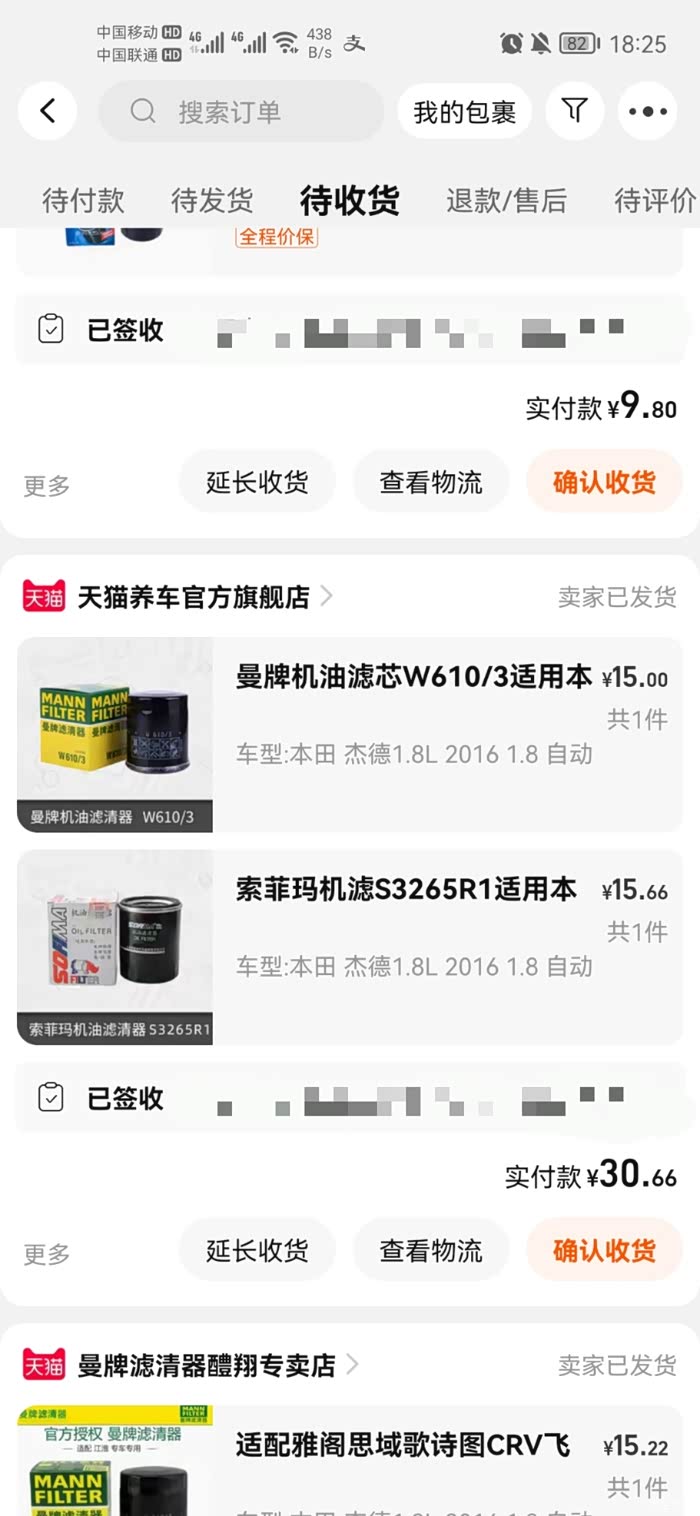Go back using the top-left arrow

click(48, 111)
